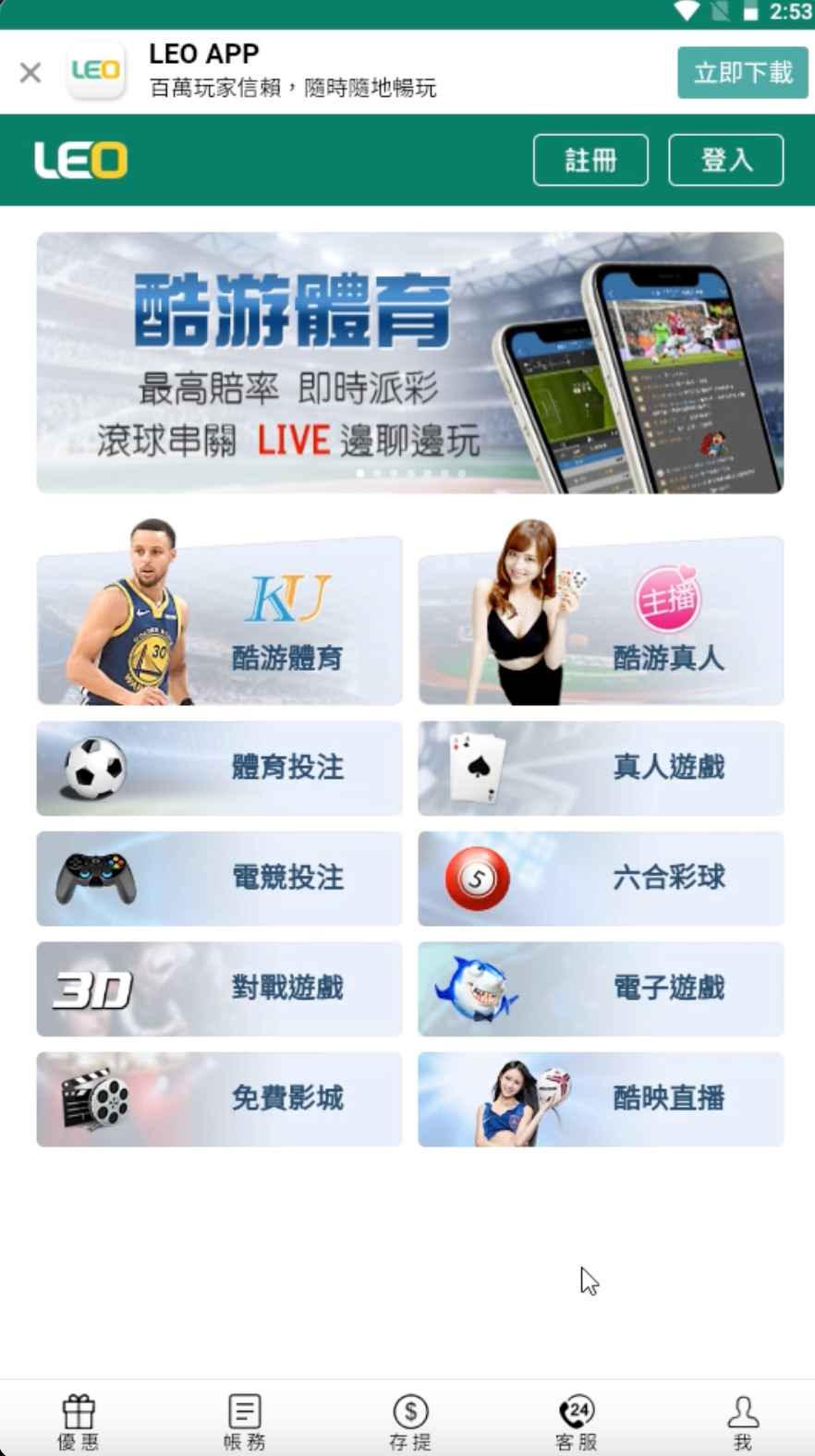This screenshot has width=815, height=1456.
Task: Open the 酷游真人 tile
Action: pos(601,620)
